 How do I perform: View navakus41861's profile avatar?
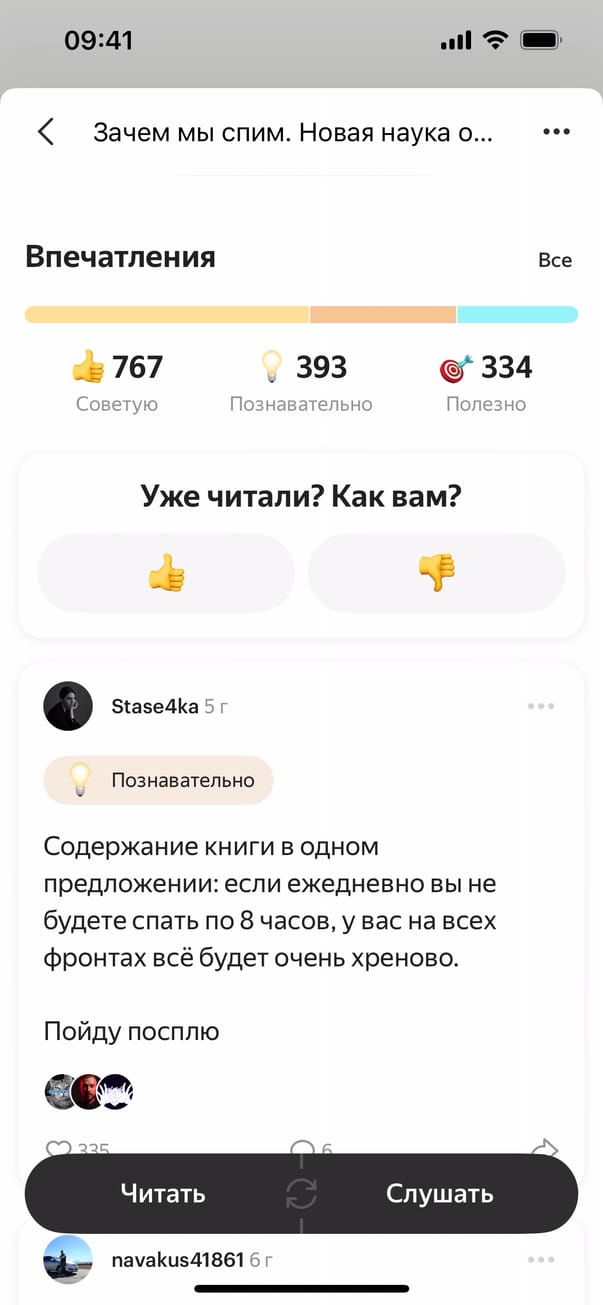coord(68,1259)
